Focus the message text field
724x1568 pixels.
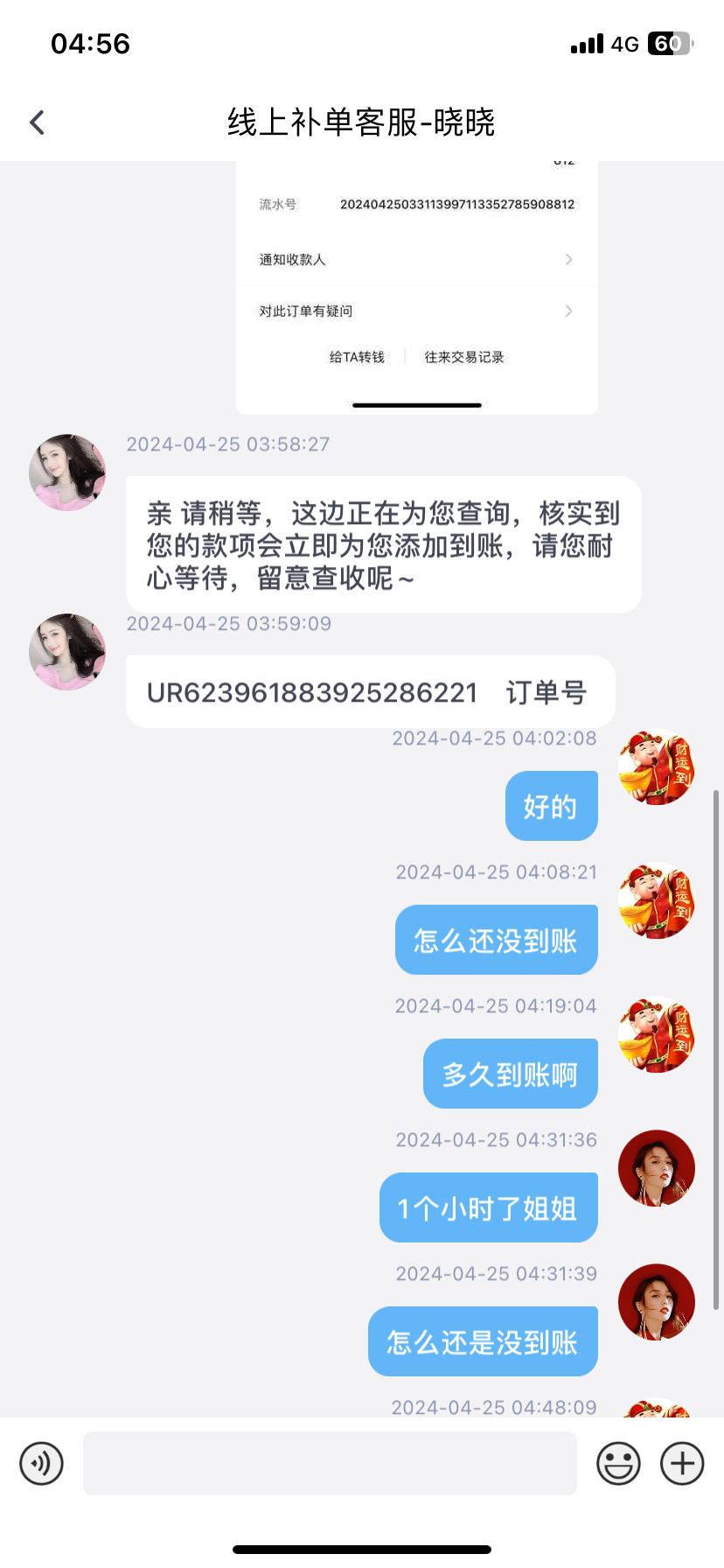pyautogui.click(x=330, y=1463)
